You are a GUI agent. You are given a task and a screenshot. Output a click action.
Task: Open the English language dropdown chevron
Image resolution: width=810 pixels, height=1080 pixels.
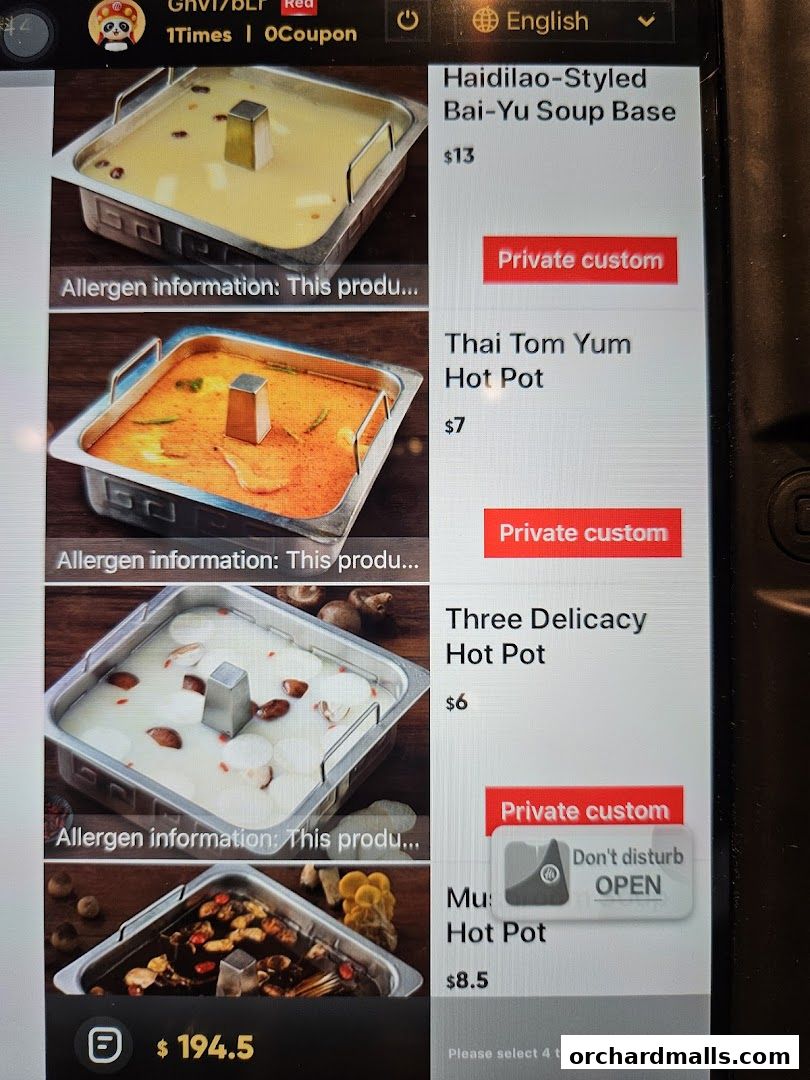click(x=646, y=22)
